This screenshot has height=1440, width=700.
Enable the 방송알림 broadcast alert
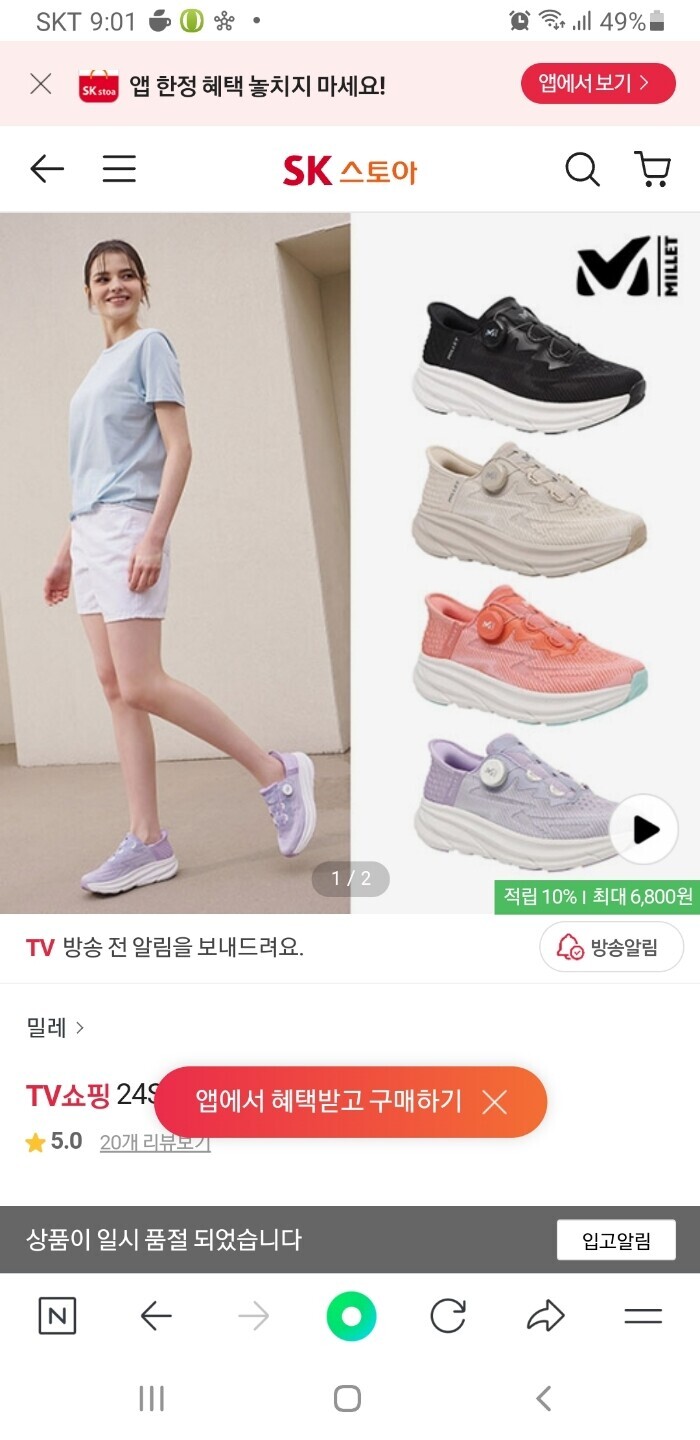(612, 947)
